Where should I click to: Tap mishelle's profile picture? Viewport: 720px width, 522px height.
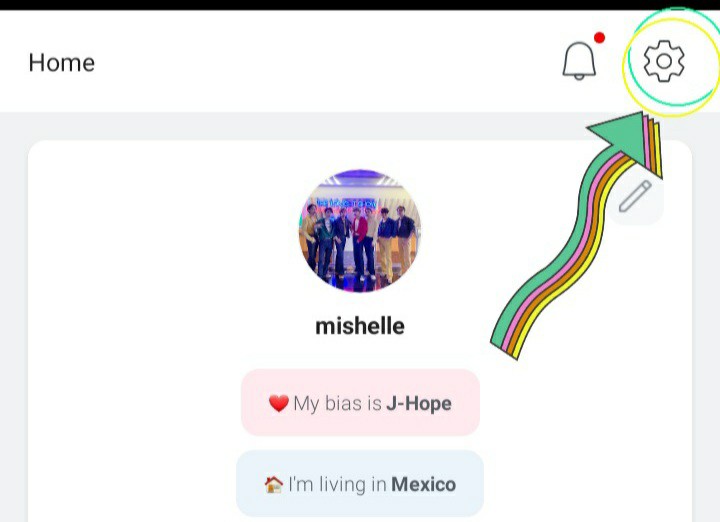(360, 231)
